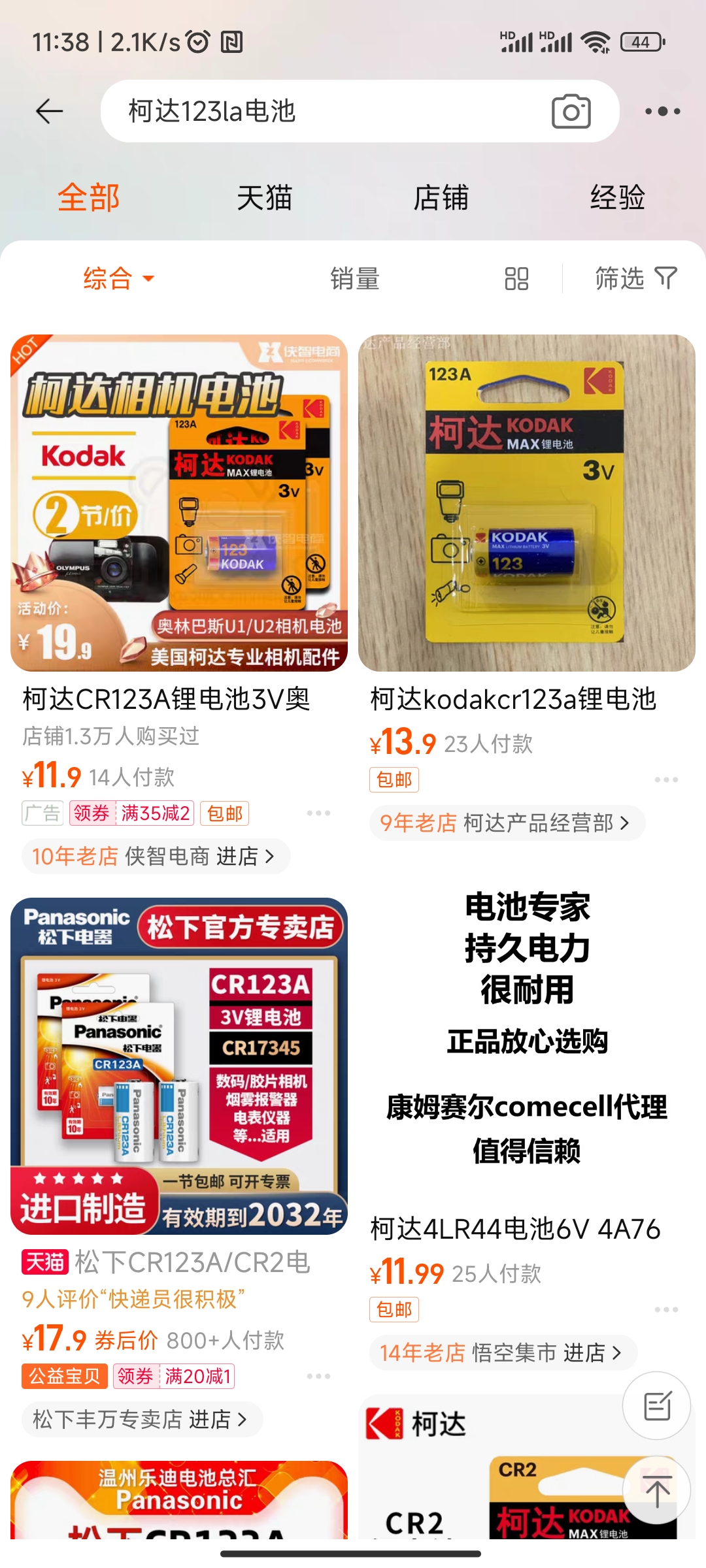Switch to the 店铺 tab
This screenshot has height=1568, width=706.
[x=441, y=198]
